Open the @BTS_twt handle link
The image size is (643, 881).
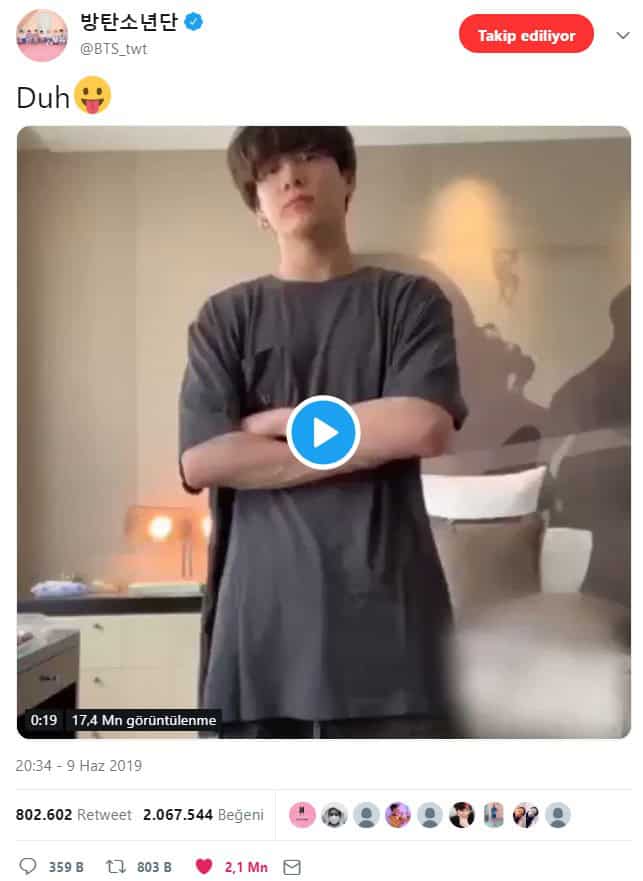point(113,49)
